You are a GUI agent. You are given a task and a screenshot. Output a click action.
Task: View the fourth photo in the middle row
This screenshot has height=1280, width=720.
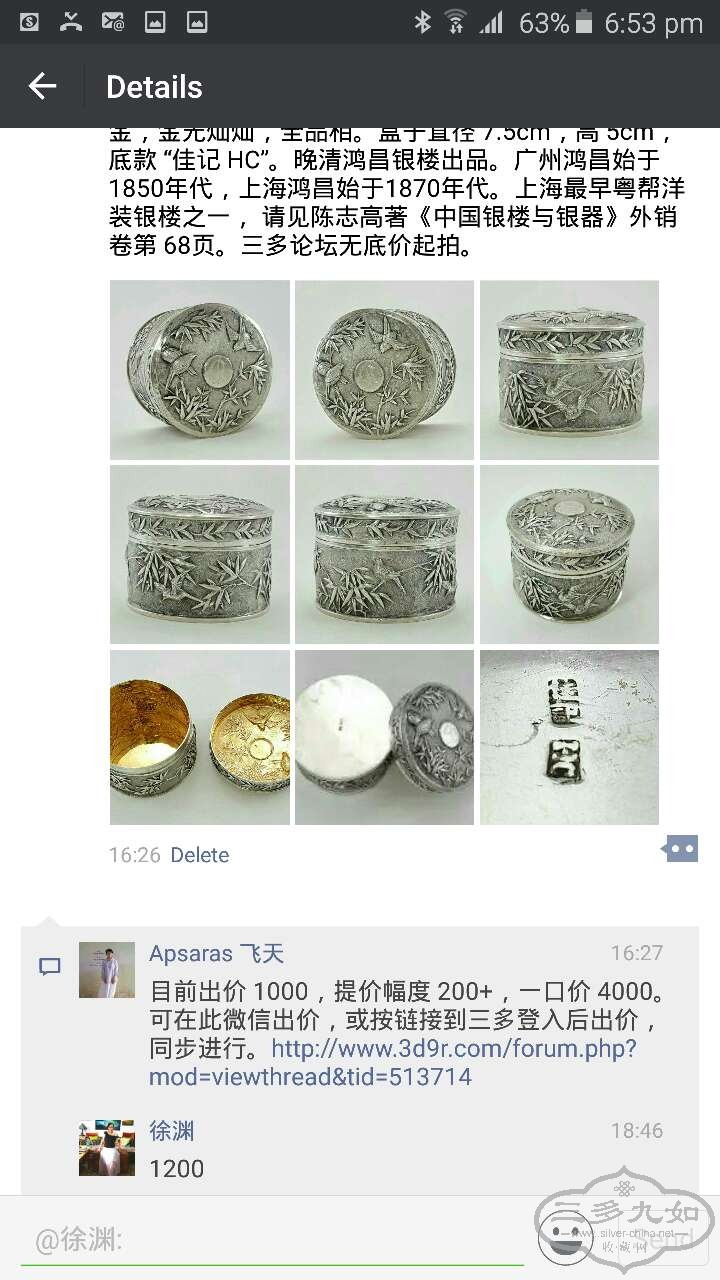tap(199, 554)
